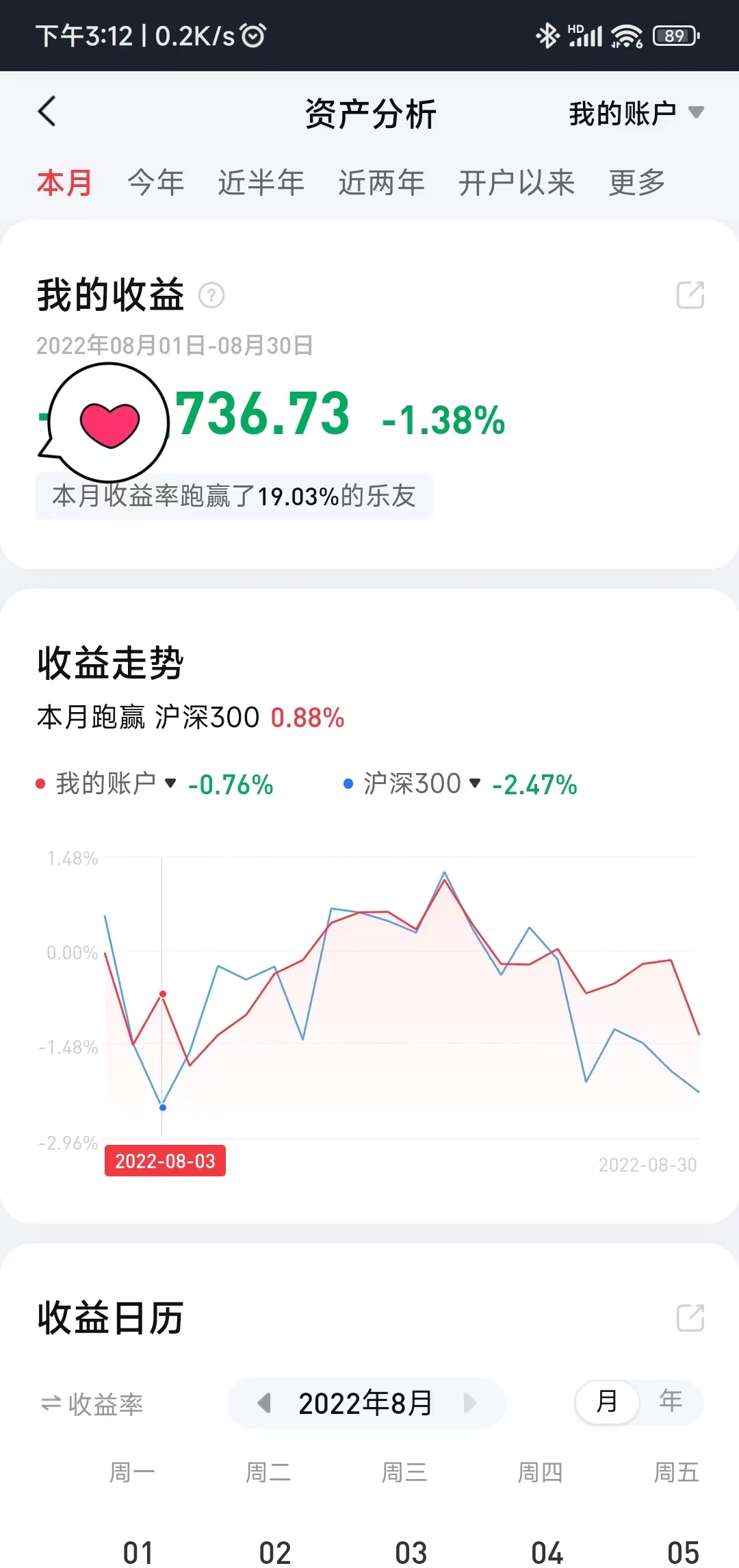Share the 收益日历 card
The height and width of the screenshot is (1568, 739).
[x=690, y=1317]
